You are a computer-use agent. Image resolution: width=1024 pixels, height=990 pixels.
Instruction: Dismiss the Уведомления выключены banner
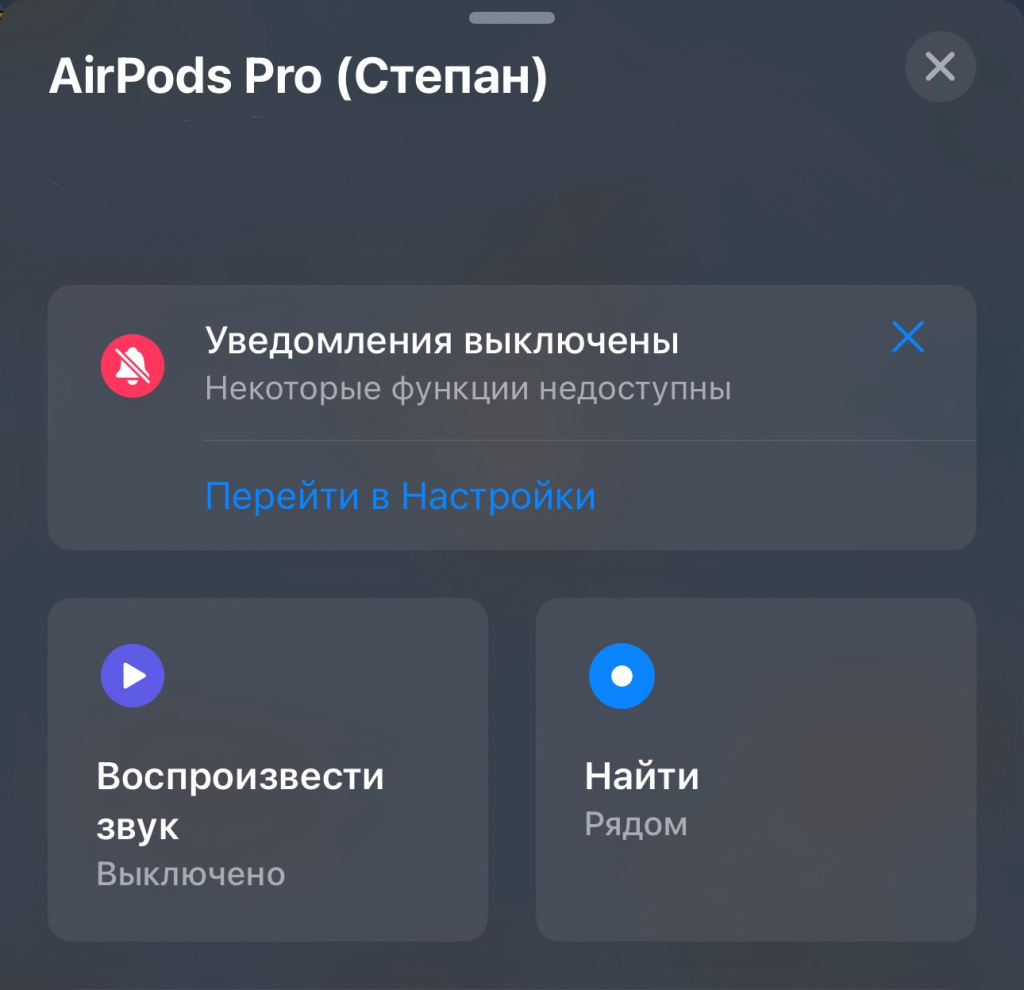pos(907,338)
